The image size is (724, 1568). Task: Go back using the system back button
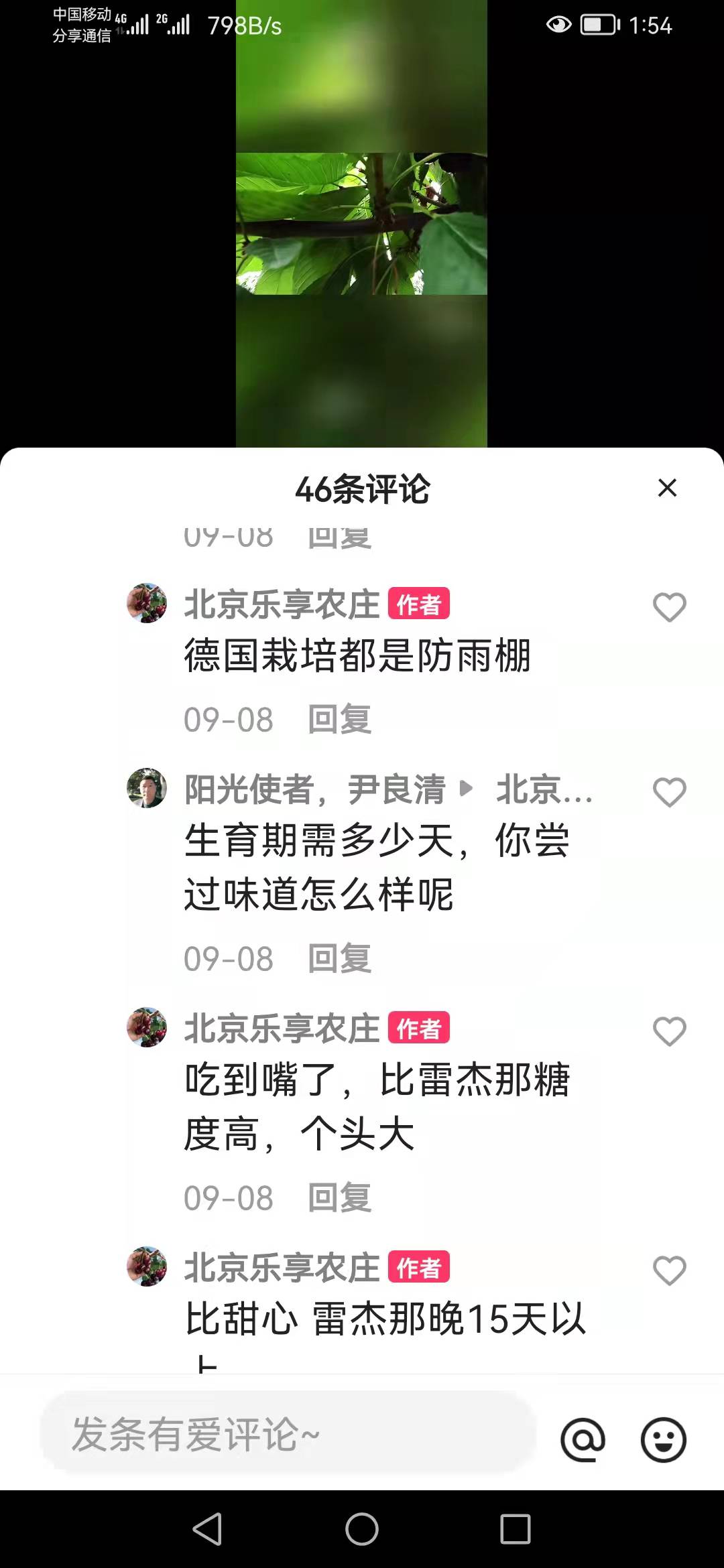tap(207, 1530)
